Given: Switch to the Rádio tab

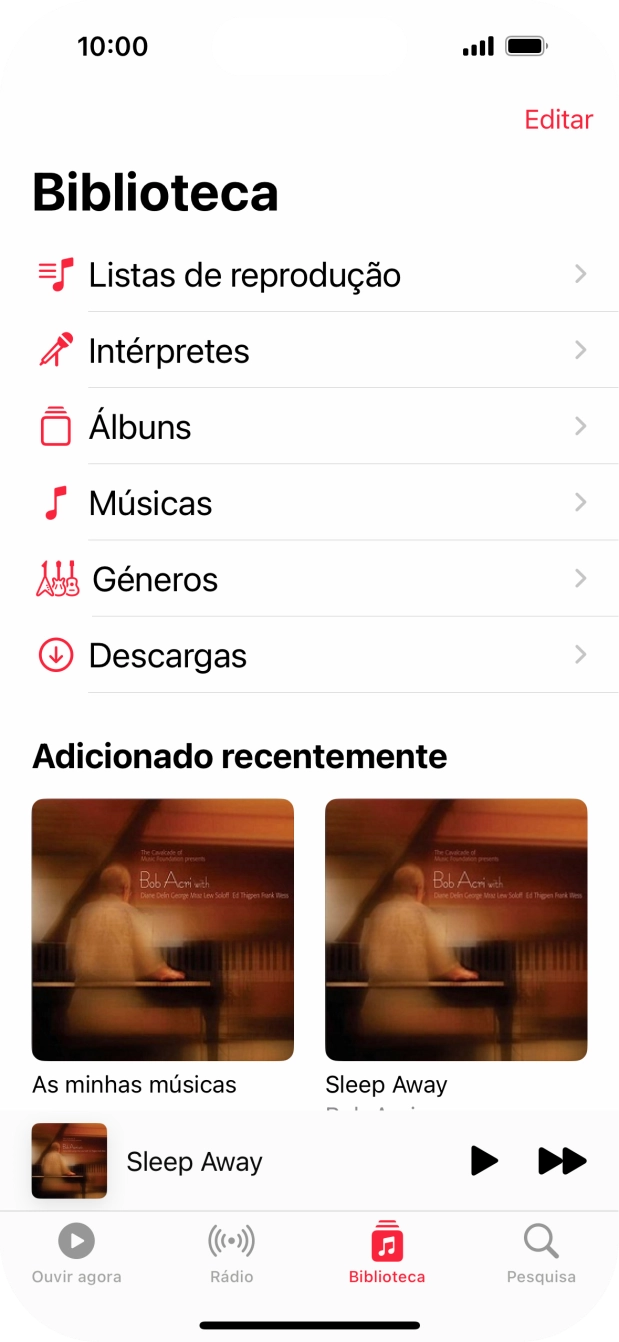Looking at the screenshot, I should tap(231, 1254).
